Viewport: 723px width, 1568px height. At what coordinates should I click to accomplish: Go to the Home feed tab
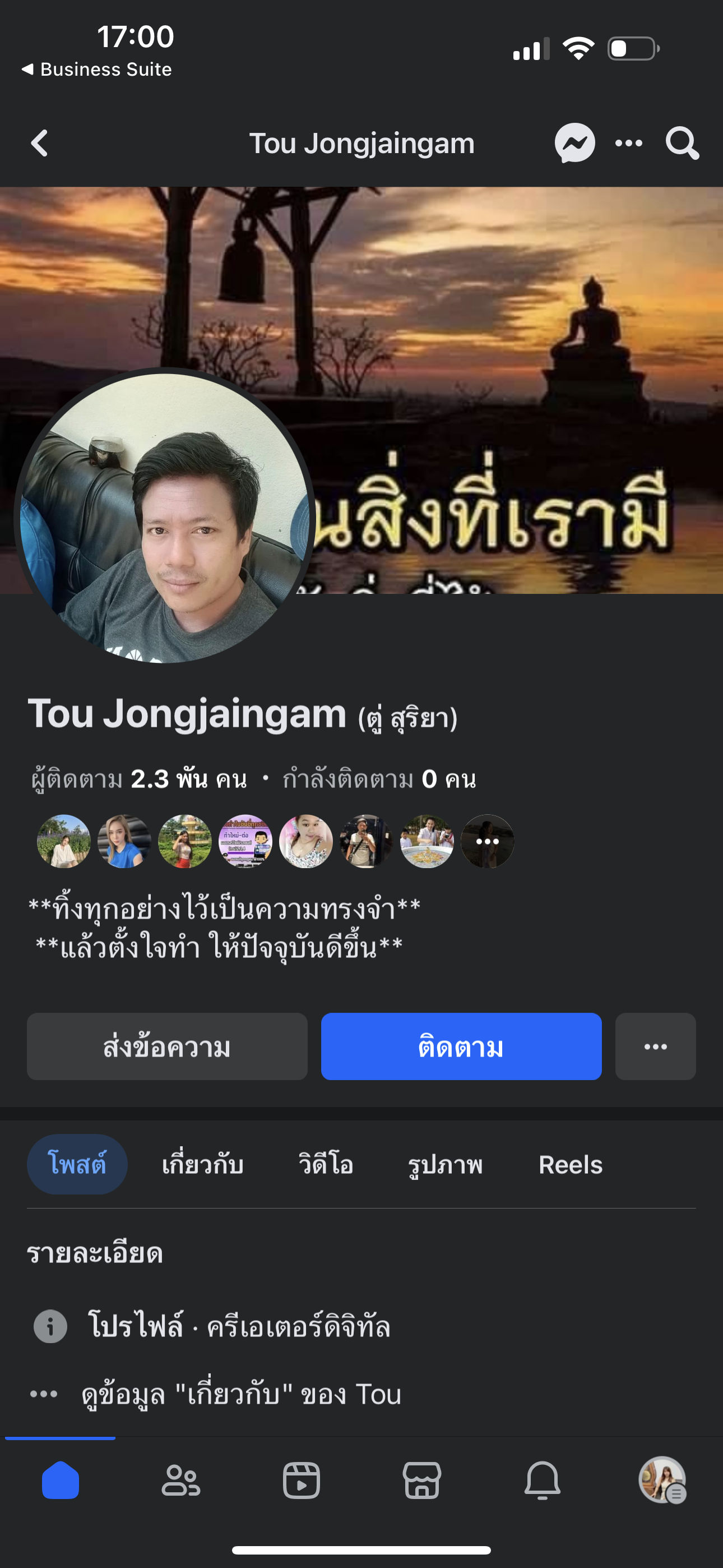click(61, 1480)
